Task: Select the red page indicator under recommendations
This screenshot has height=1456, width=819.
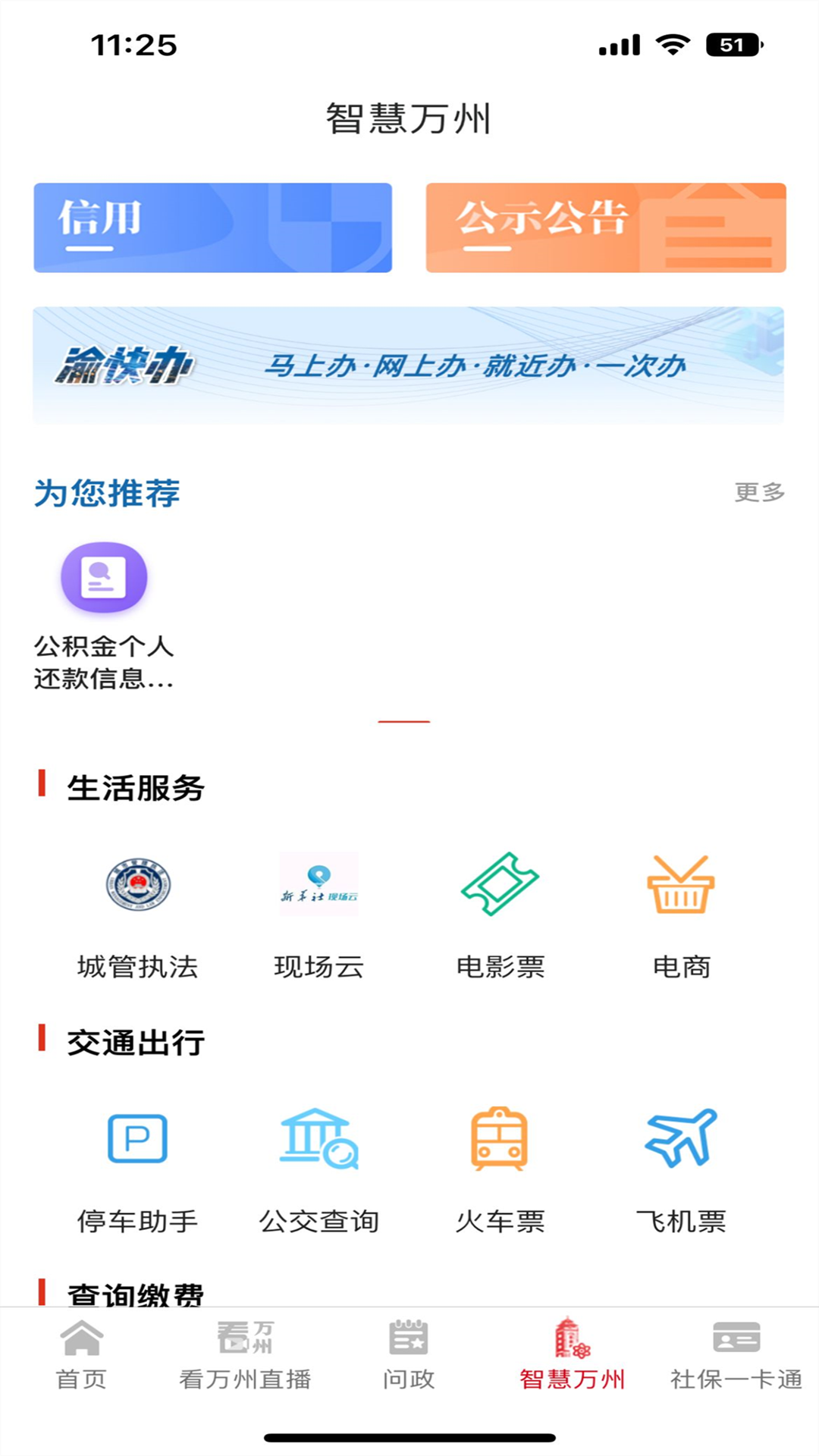Action: click(404, 721)
